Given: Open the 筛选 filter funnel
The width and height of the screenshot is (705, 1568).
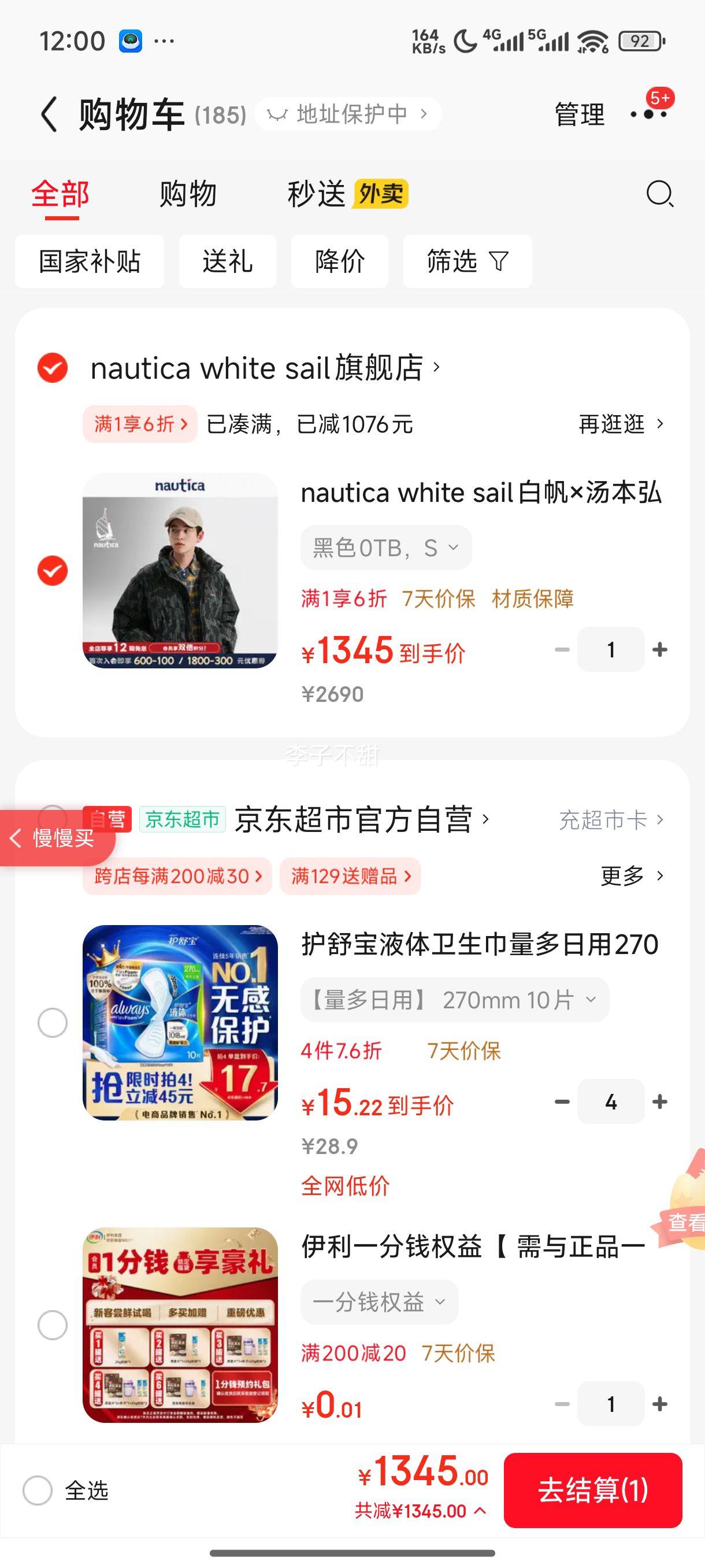Looking at the screenshot, I should (467, 261).
